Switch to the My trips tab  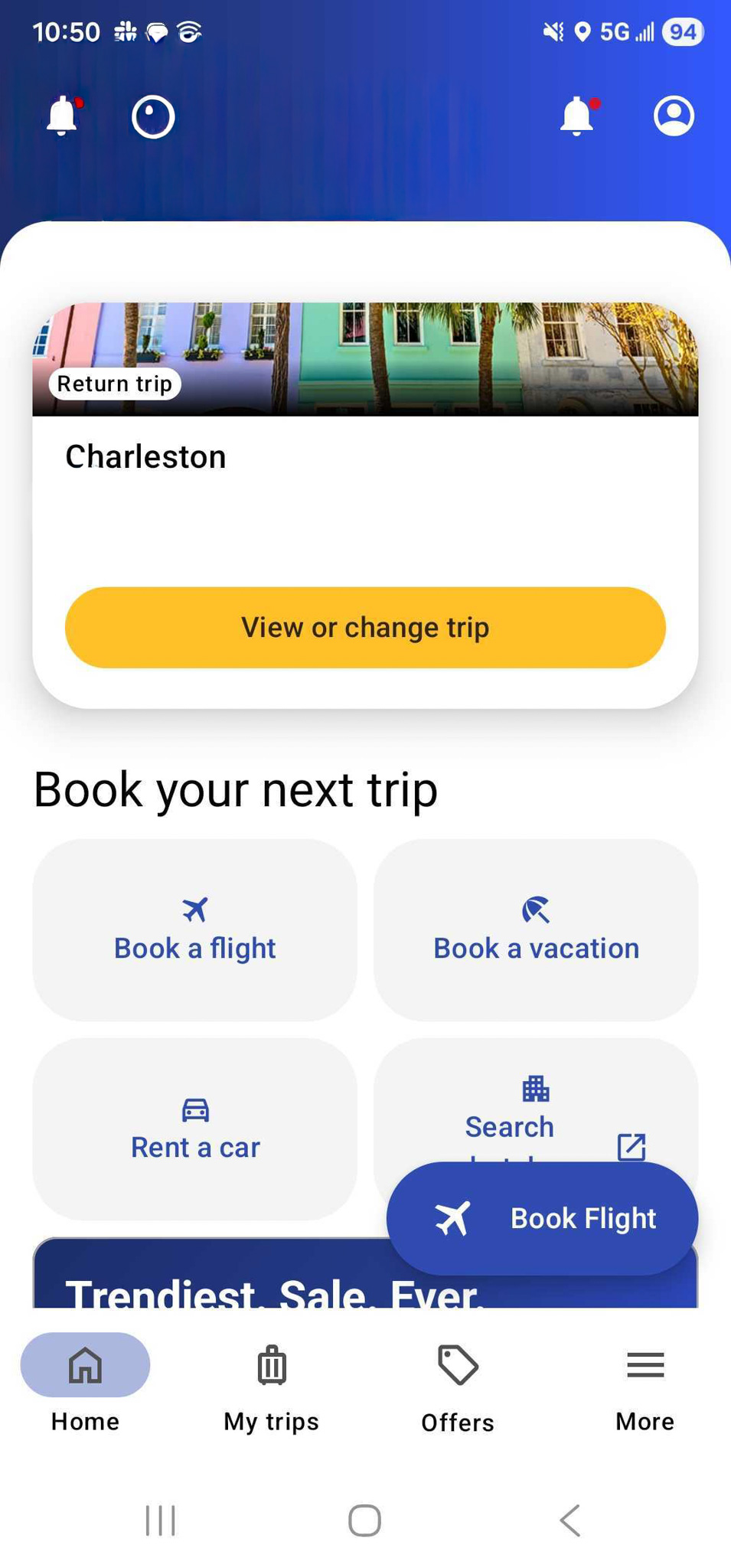pyautogui.click(x=271, y=1387)
